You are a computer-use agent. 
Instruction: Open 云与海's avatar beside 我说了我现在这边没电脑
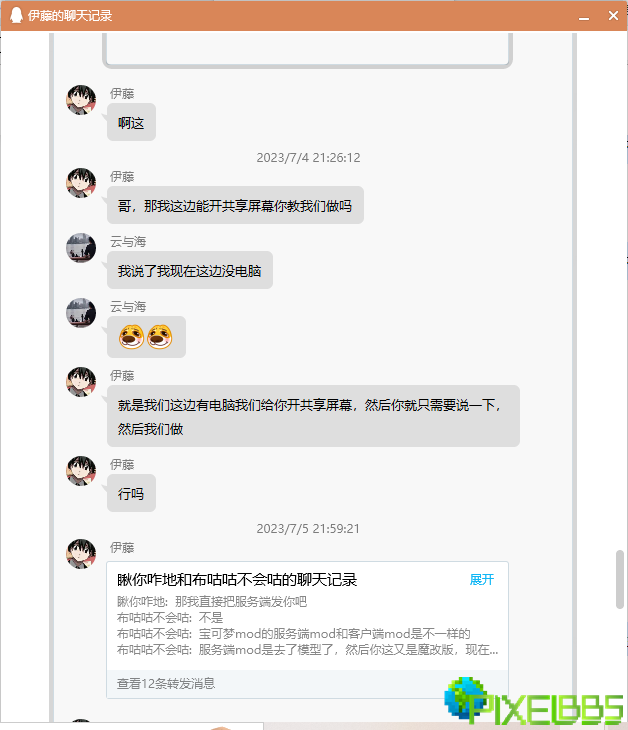[81, 248]
